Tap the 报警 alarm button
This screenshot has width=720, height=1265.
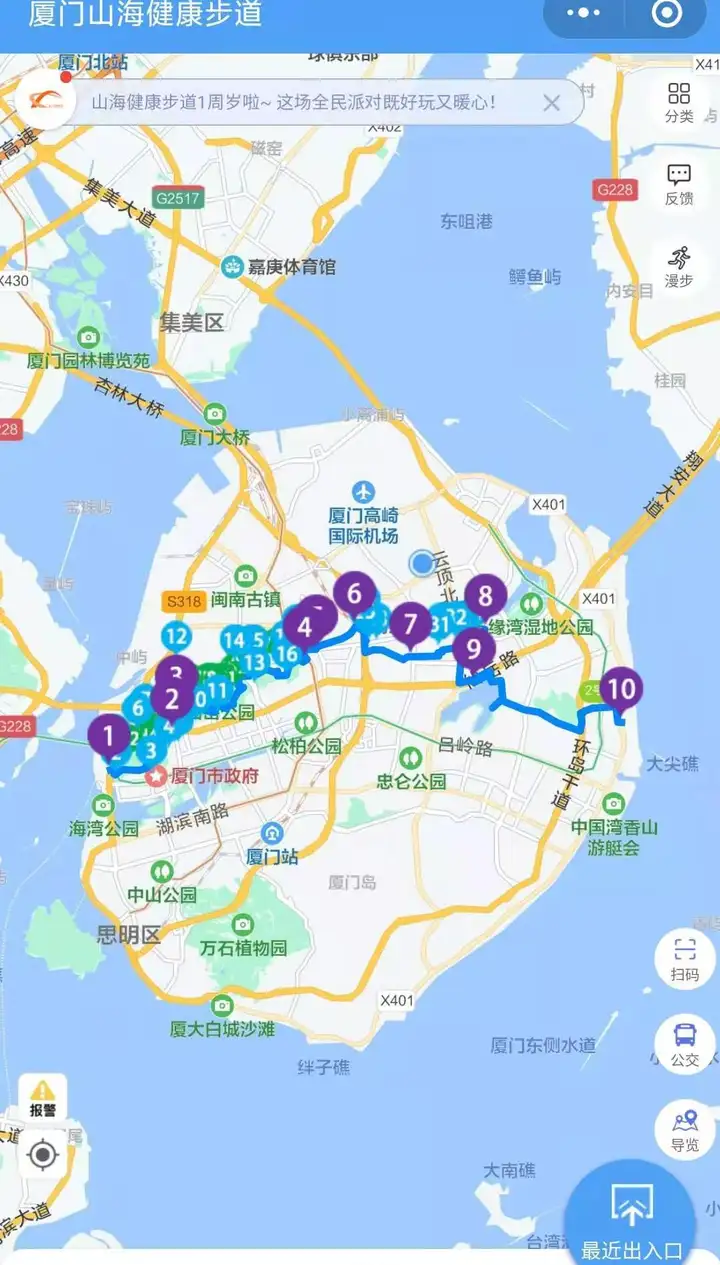pyautogui.click(x=43, y=1099)
